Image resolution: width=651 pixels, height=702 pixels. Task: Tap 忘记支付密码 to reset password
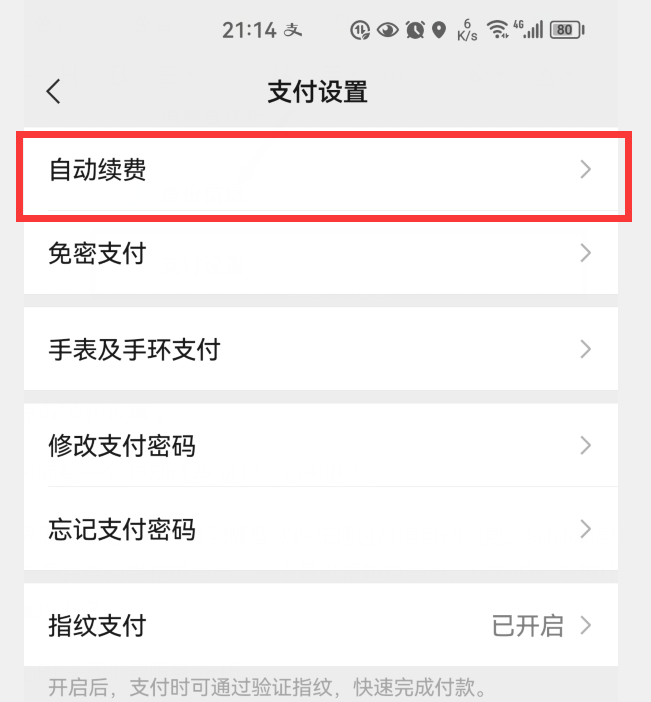click(320, 529)
